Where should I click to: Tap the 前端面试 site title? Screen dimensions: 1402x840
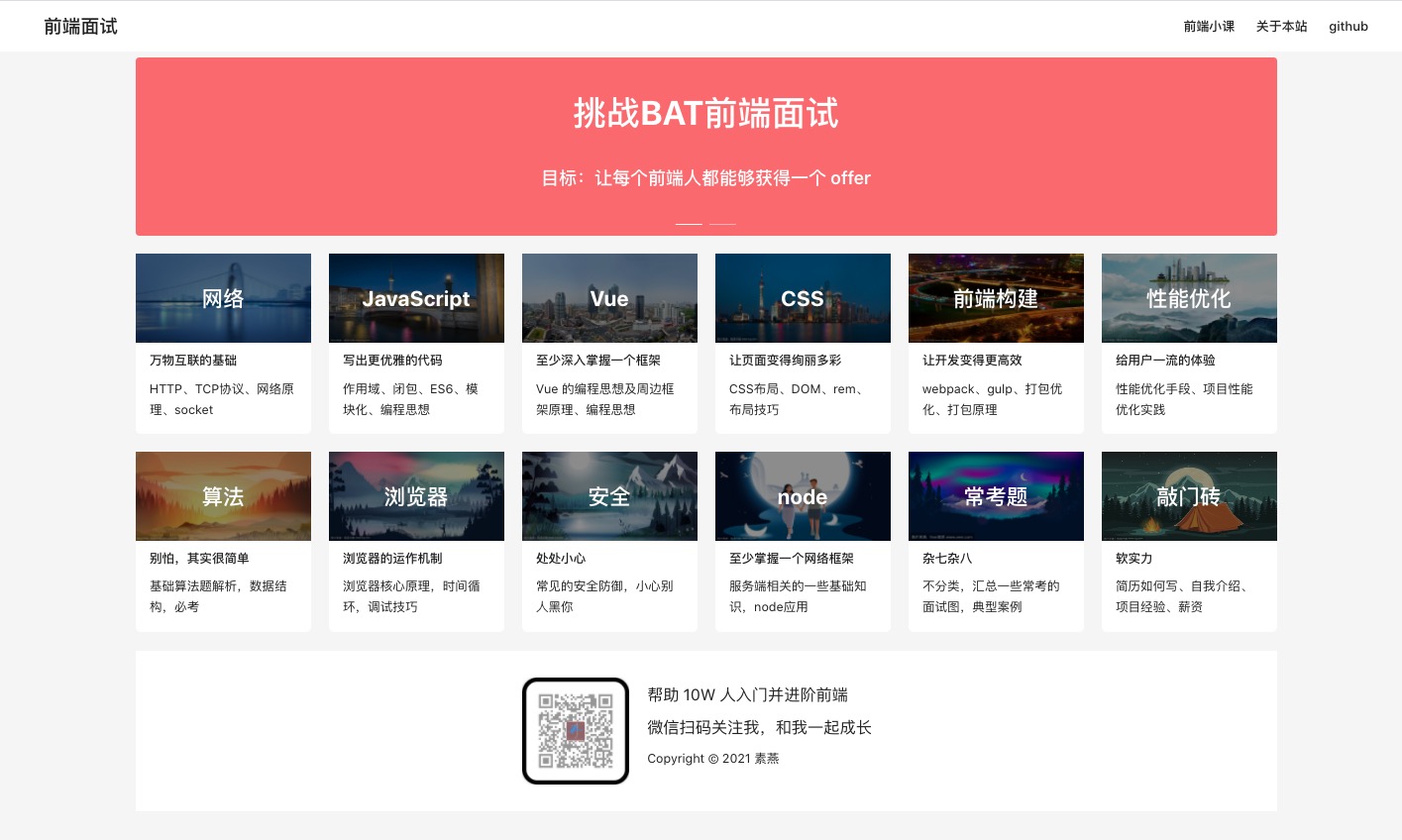click(x=80, y=27)
